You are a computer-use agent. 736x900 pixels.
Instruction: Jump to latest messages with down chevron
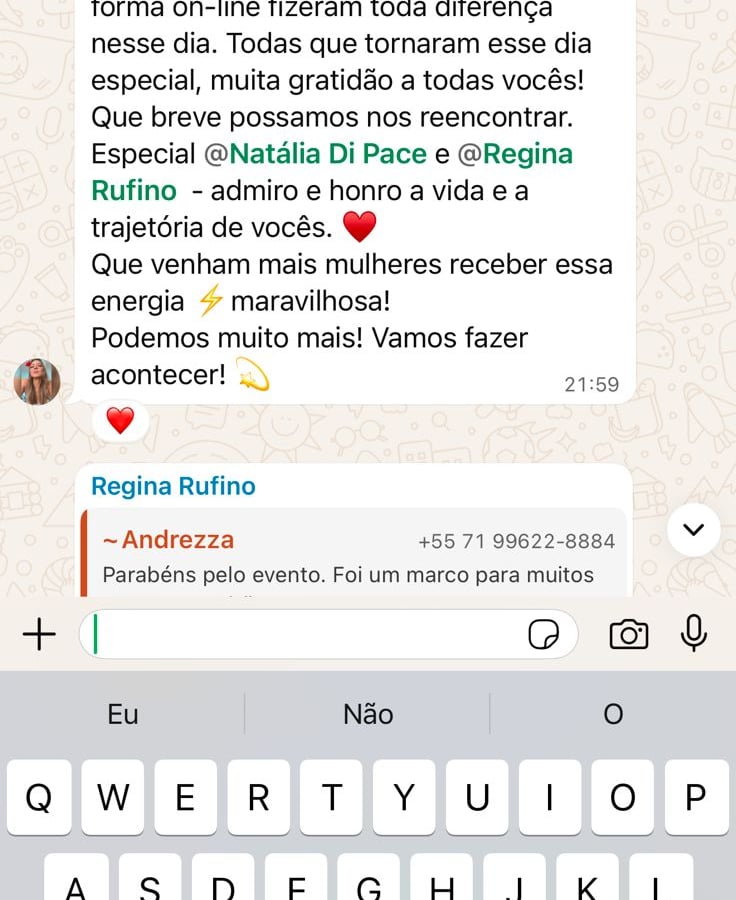coord(692,529)
